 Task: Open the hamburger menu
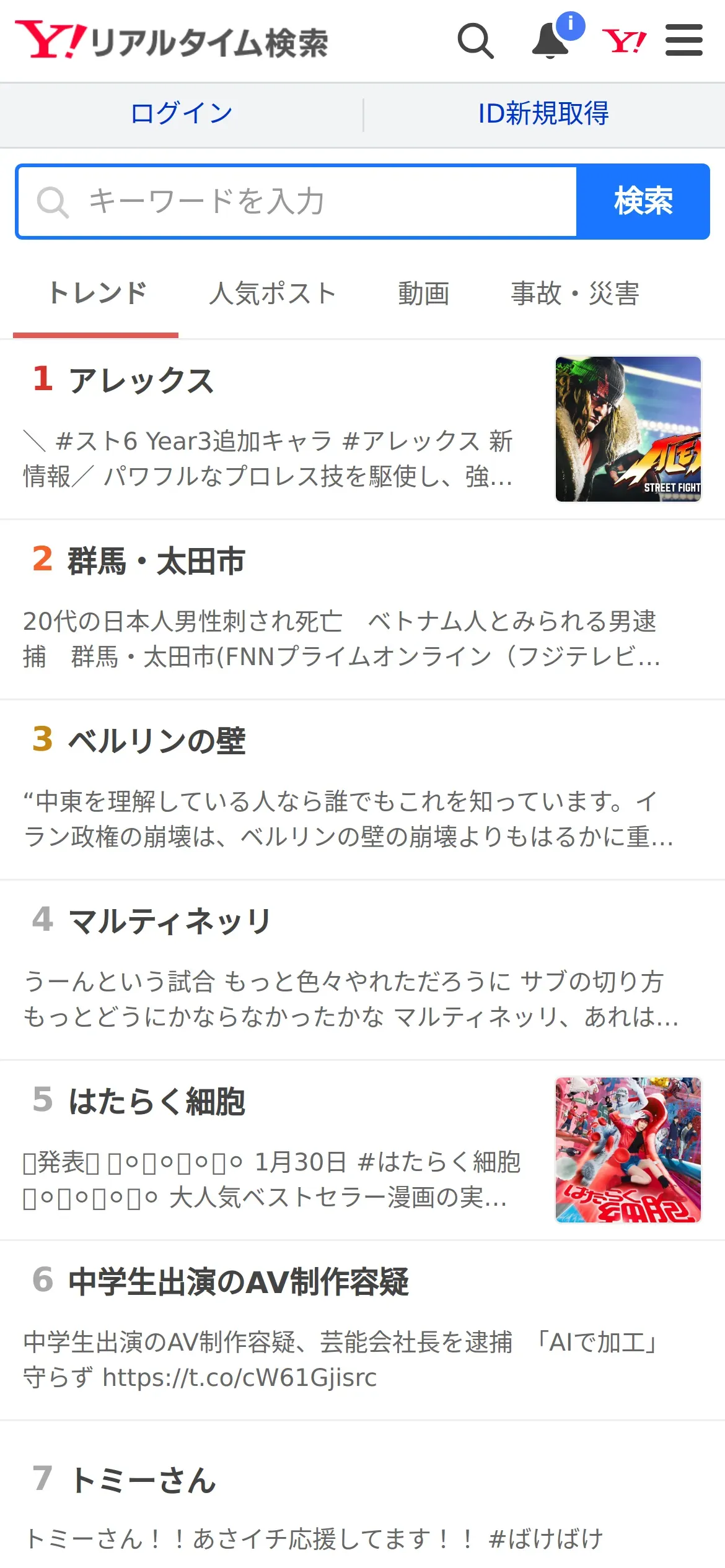pos(683,41)
